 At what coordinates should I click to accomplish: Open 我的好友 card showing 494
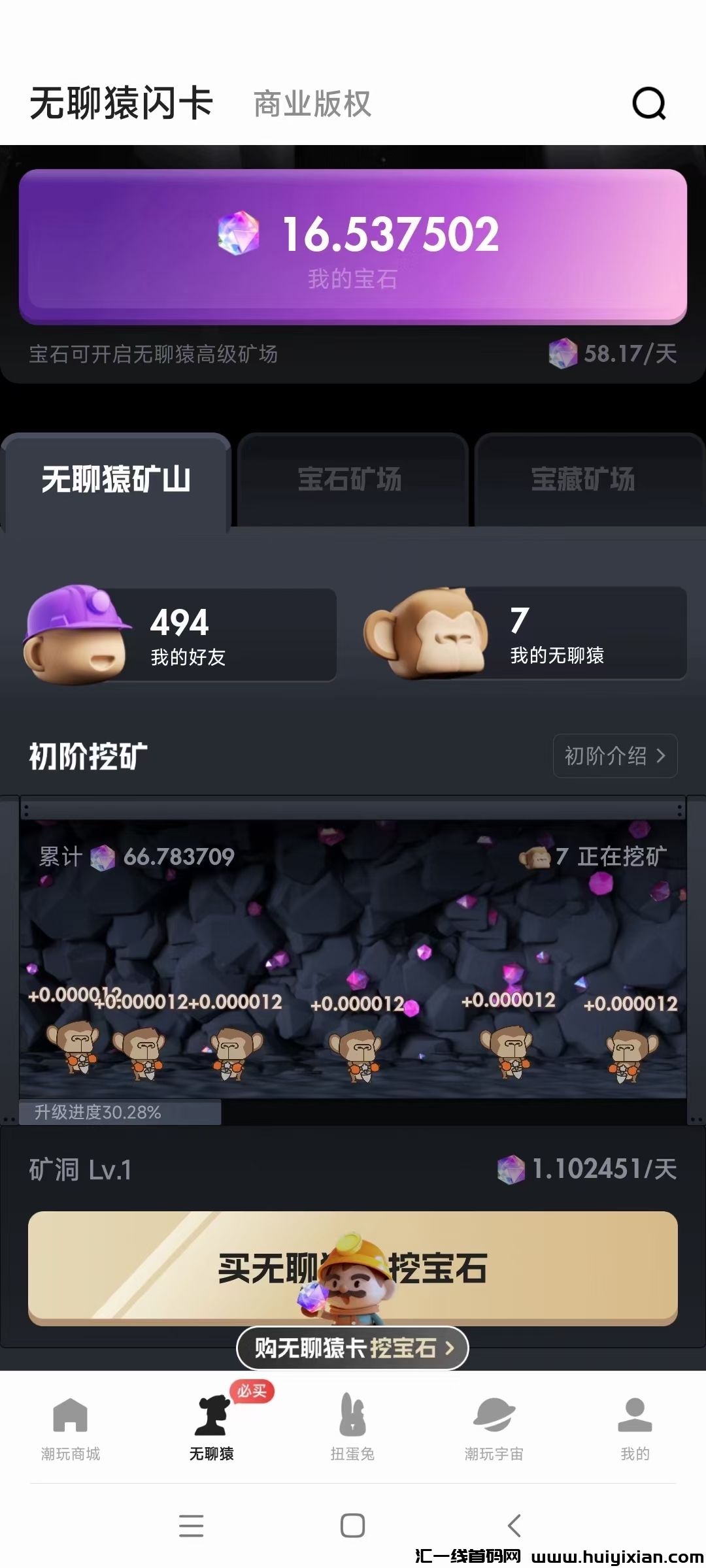click(x=181, y=635)
